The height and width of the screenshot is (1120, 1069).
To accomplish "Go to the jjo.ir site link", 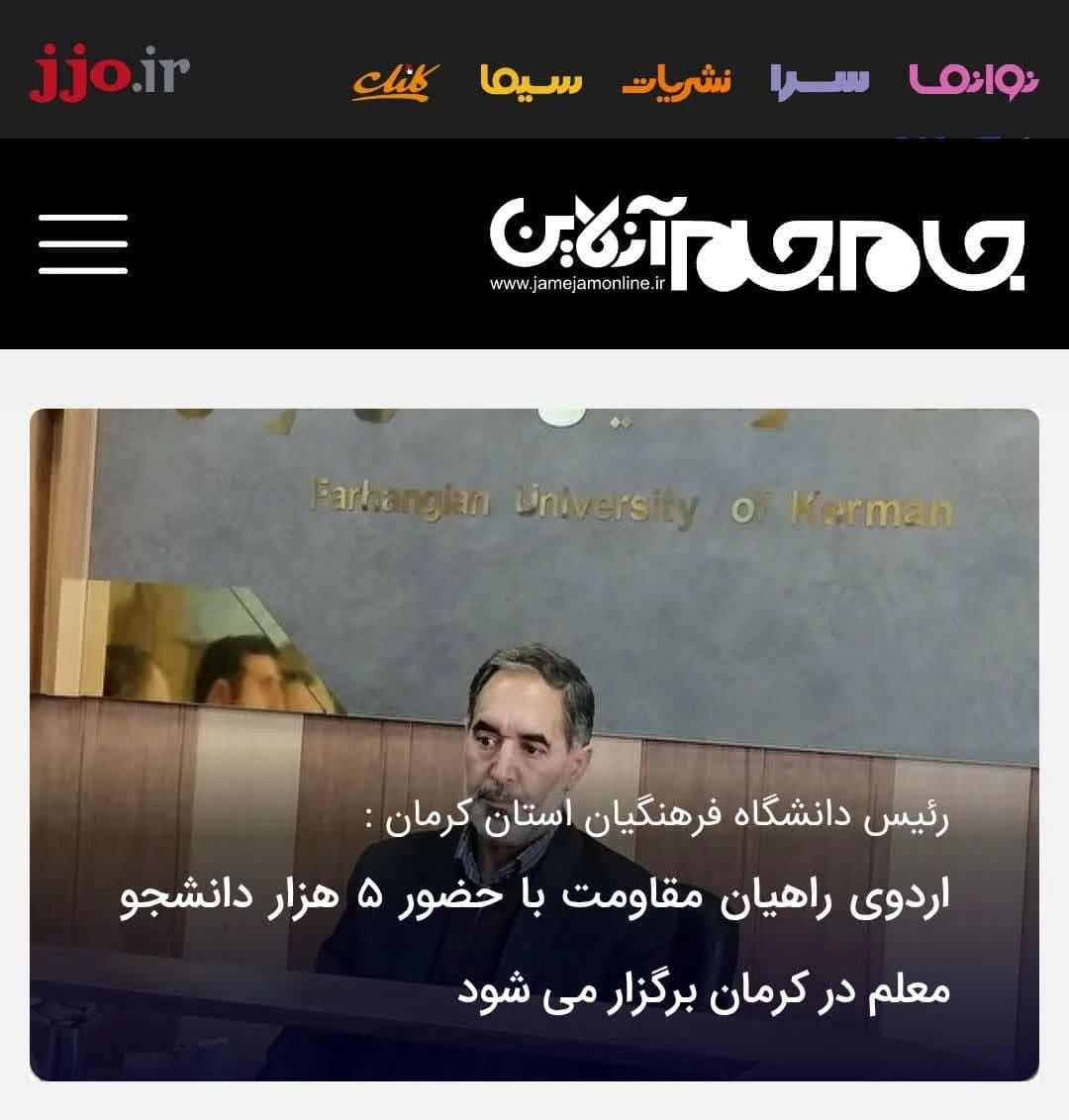I will click(109, 73).
